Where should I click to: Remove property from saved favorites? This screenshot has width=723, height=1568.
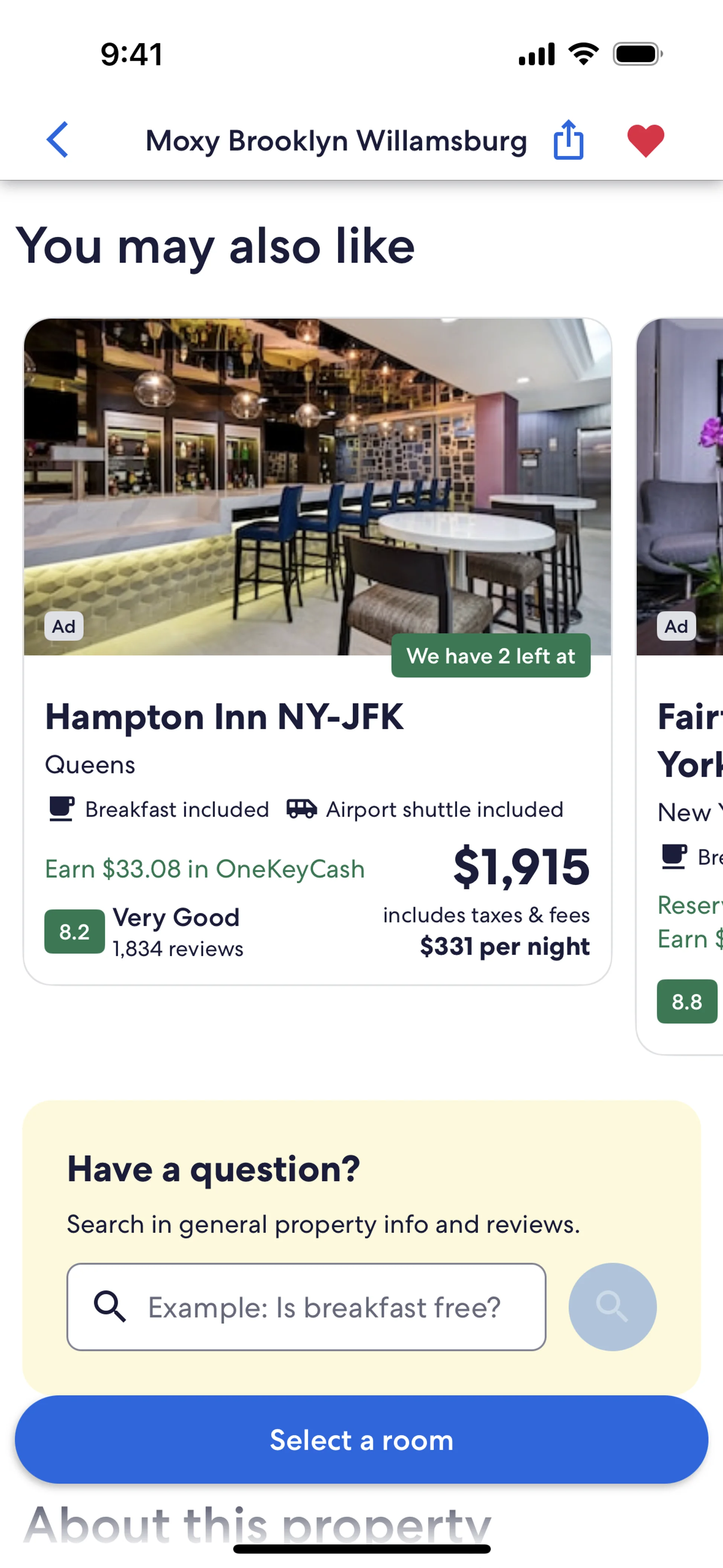click(x=645, y=140)
